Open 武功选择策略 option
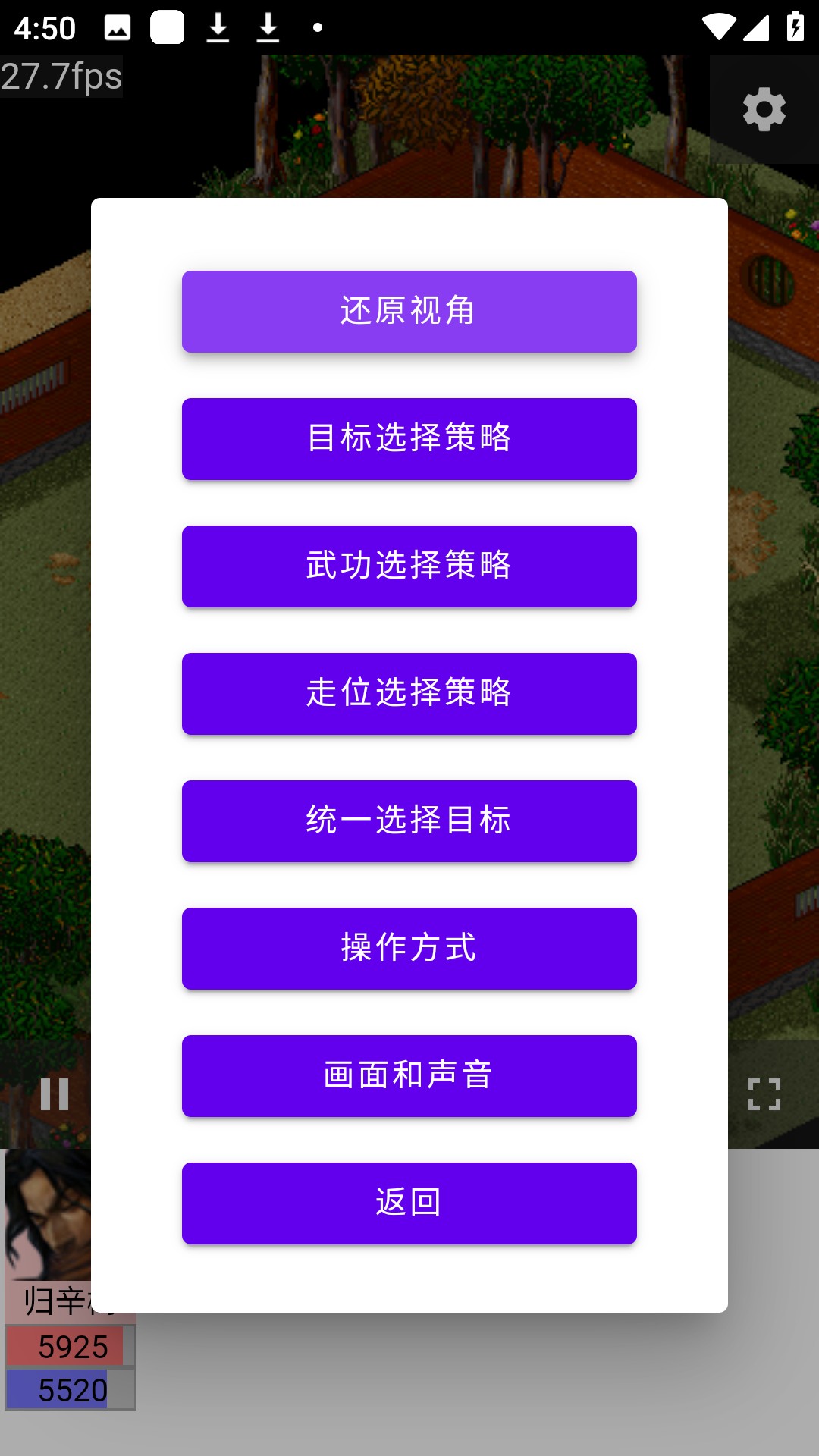 409,566
